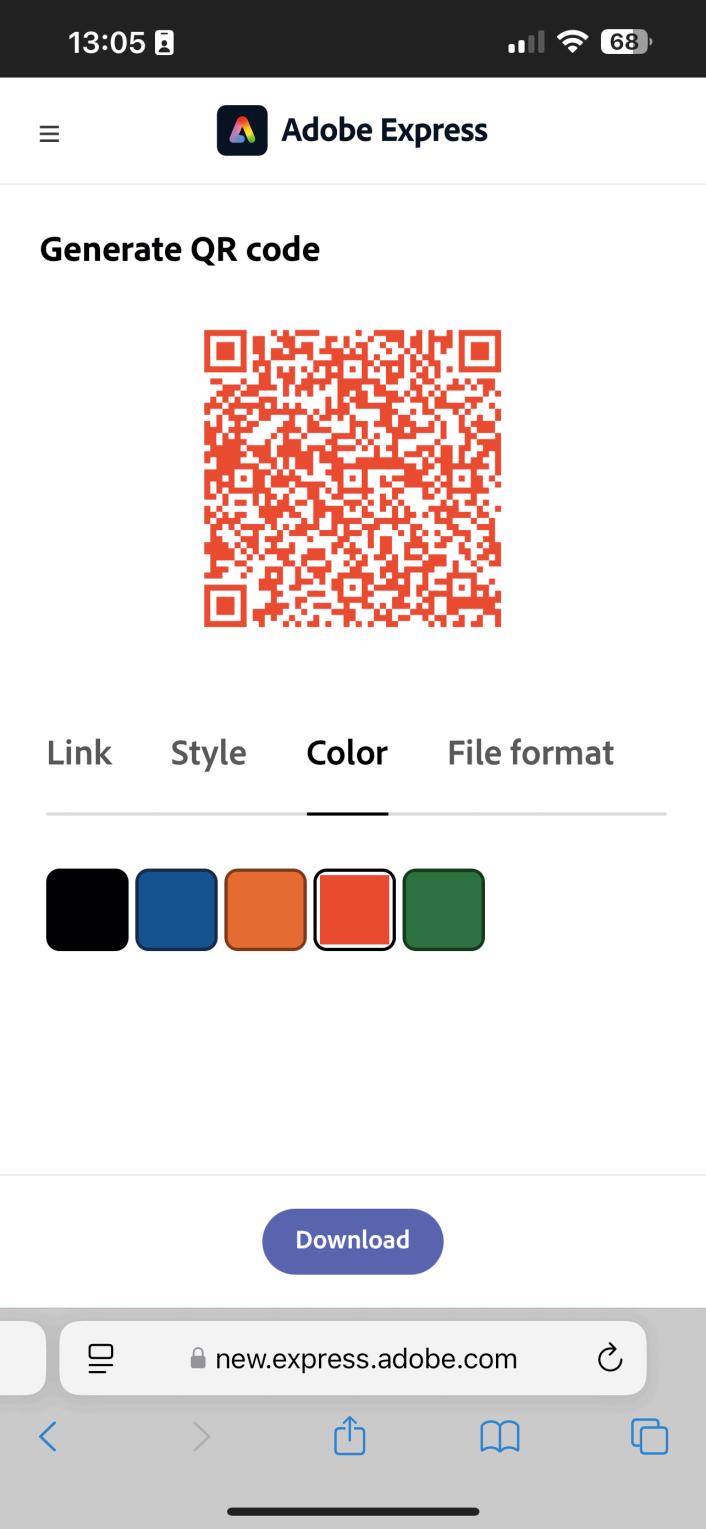This screenshot has width=706, height=1529.
Task: Share this page from Safari toolbar
Action: point(349,1437)
